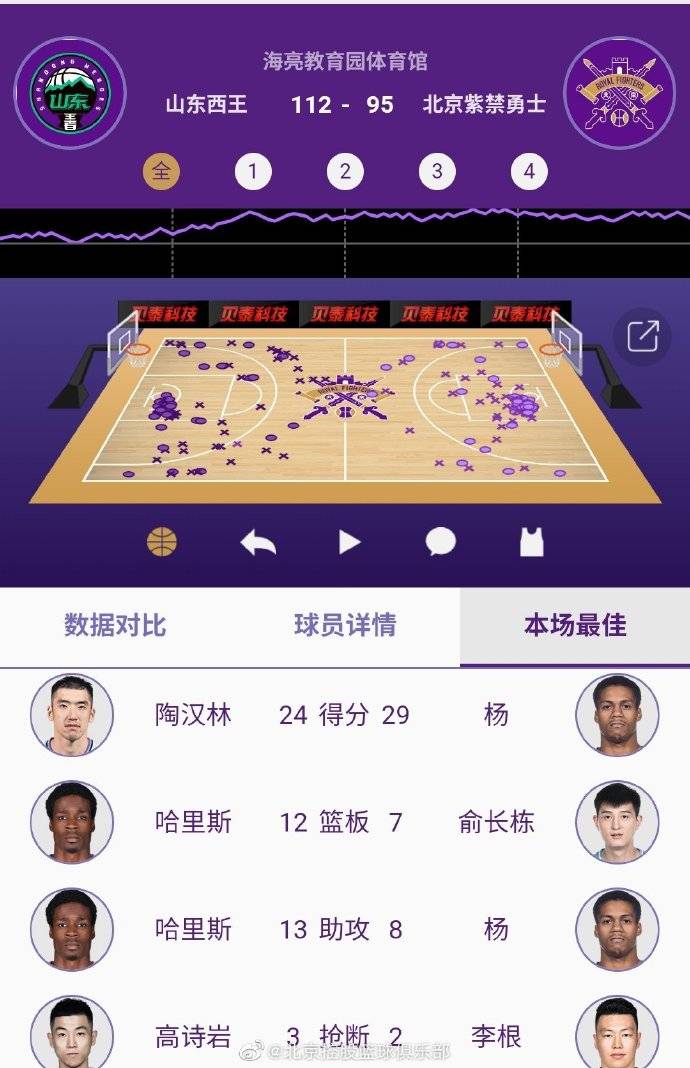The image size is (690, 1068).
Task: Tap the basketball icon below the court
Action: click(x=162, y=542)
